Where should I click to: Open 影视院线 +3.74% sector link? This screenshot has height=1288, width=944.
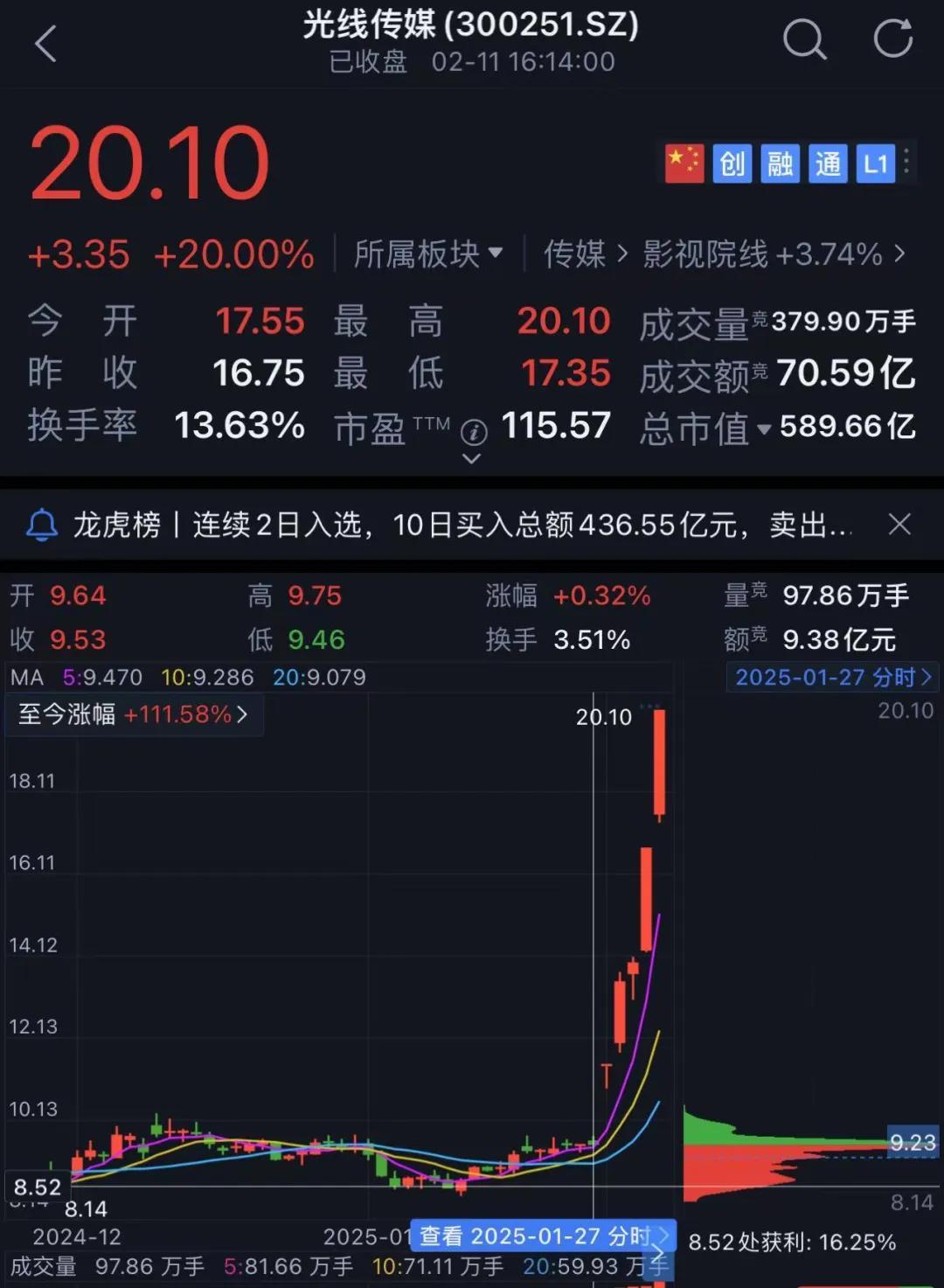(x=774, y=254)
